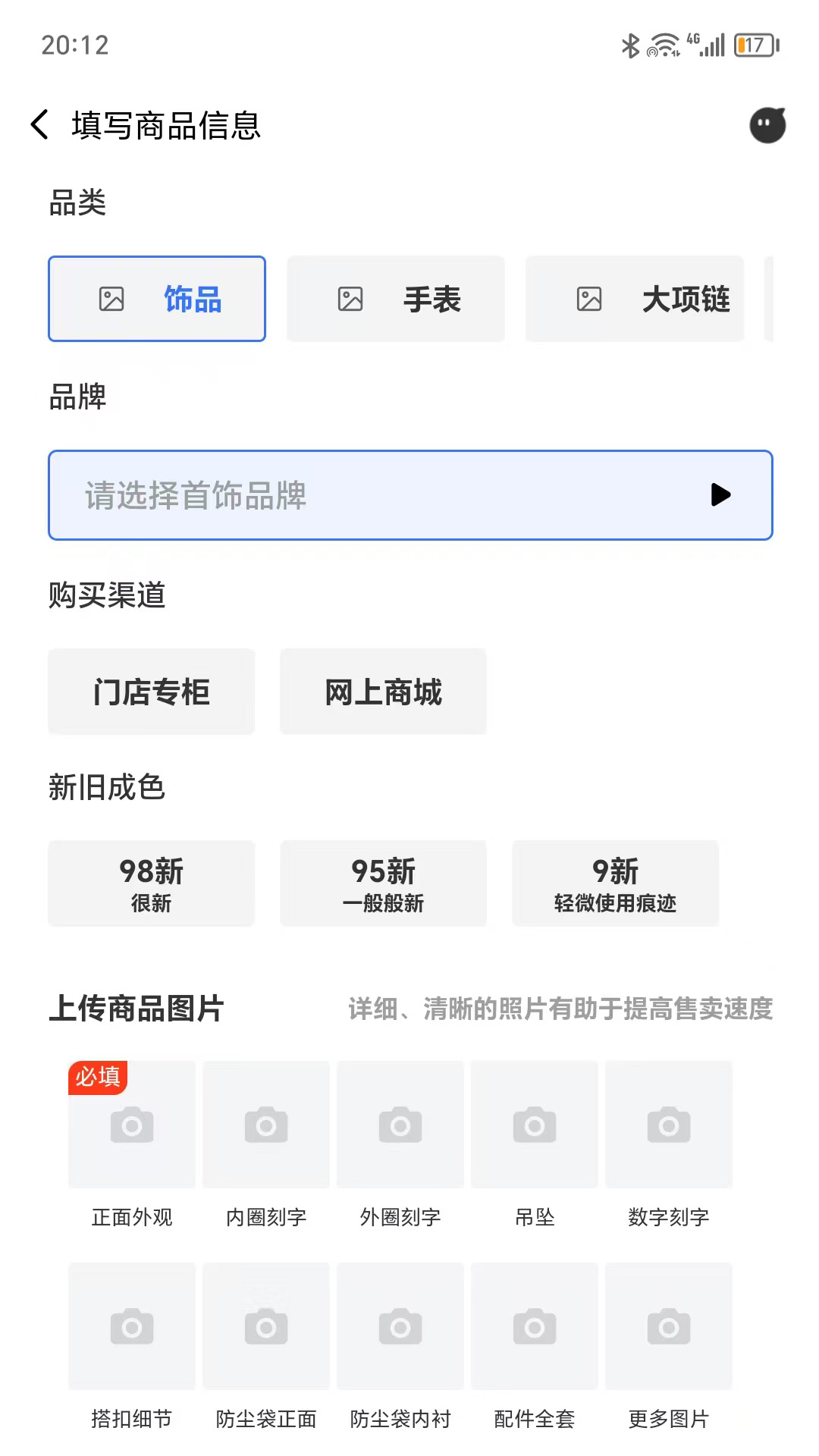This screenshot has width=819, height=1456.
Task: Tap camera icon under 更多图片
Action: [669, 1327]
